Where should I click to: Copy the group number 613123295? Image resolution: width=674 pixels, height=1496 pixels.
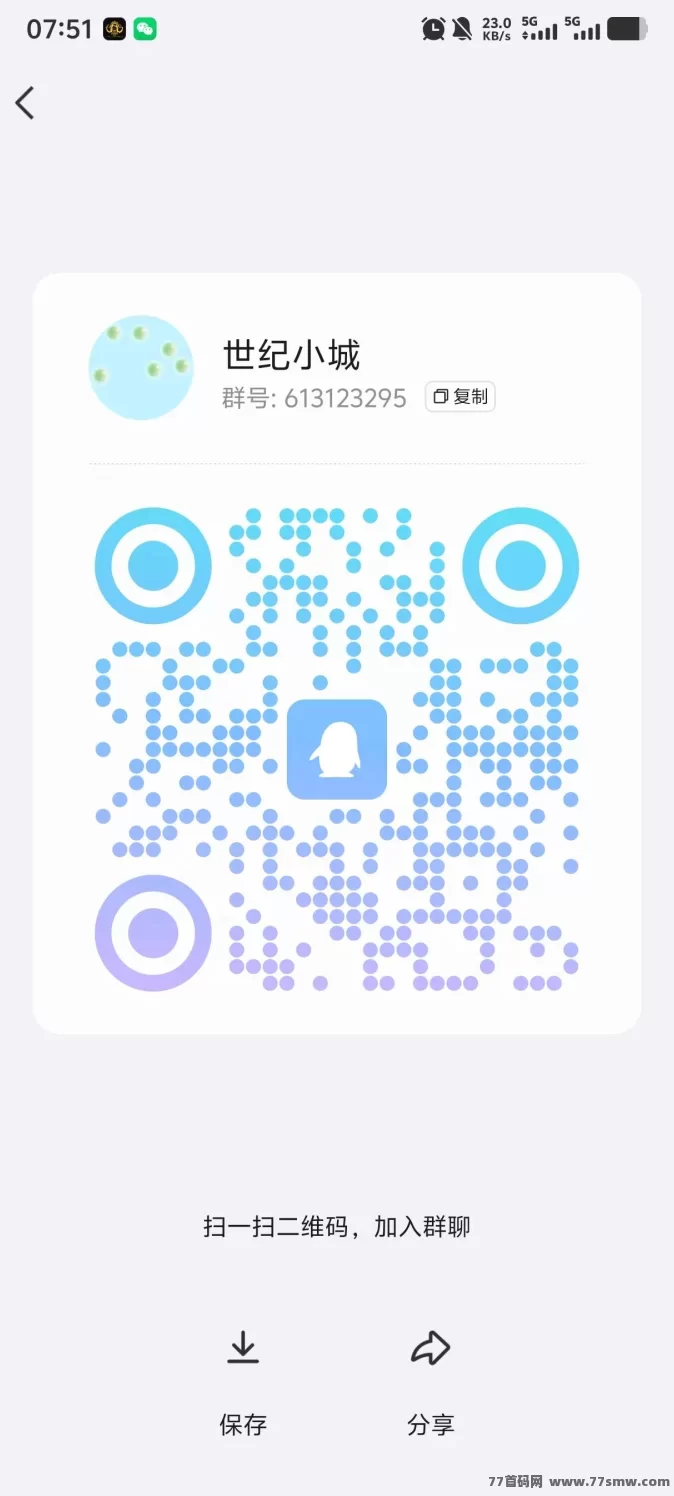click(x=460, y=397)
